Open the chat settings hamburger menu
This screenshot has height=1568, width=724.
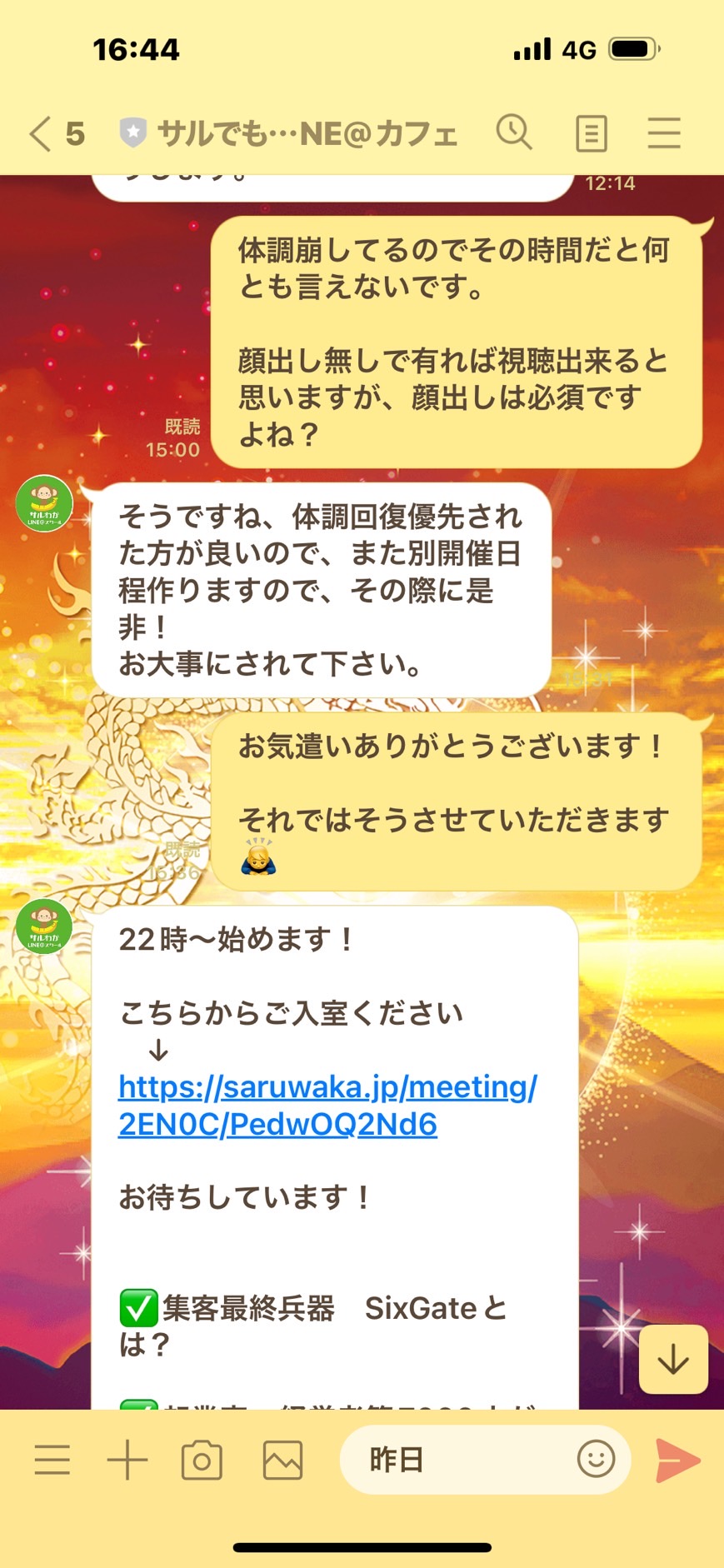tap(664, 133)
